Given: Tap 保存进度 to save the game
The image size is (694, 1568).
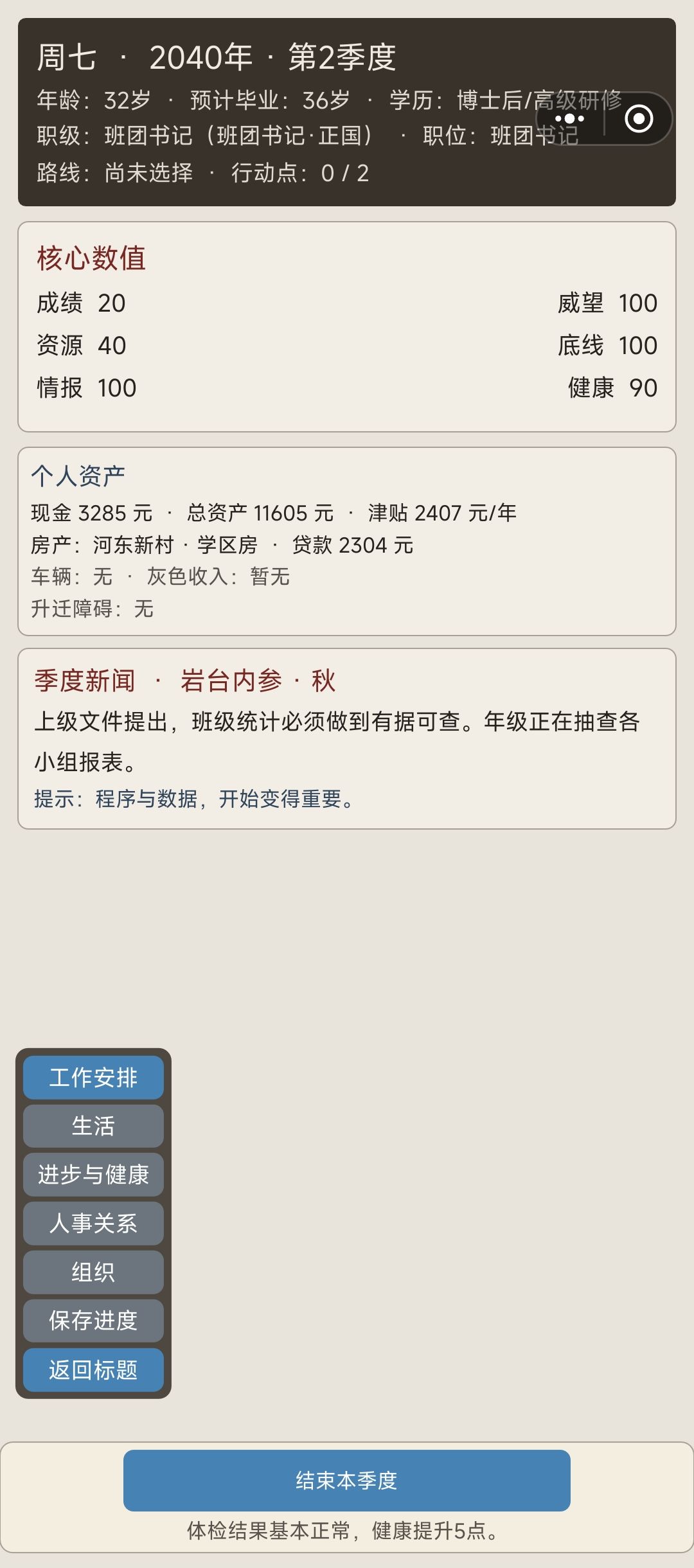Looking at the screenshot, I should (x=93, y=1321).
